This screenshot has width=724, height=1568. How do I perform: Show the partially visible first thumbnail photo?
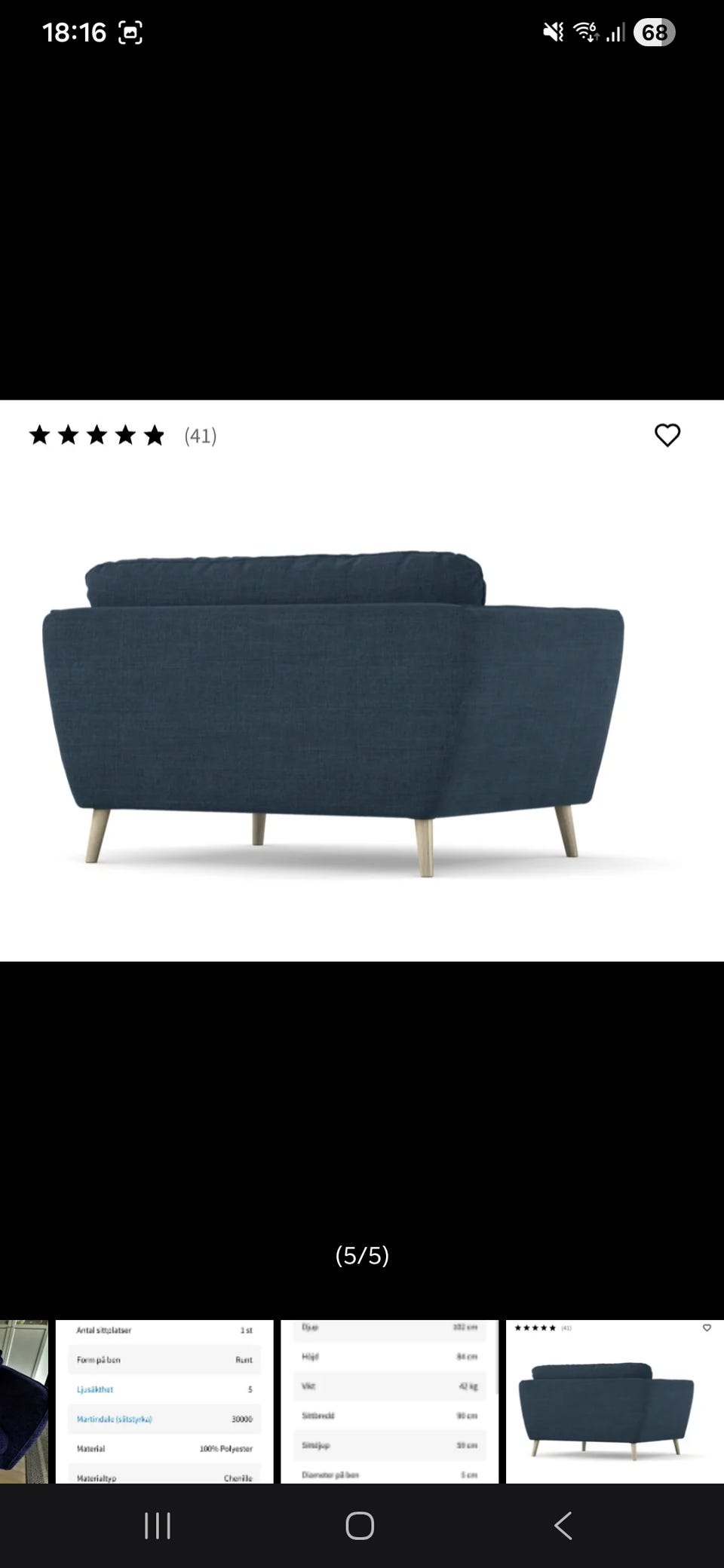click(x=23, y=1401)
